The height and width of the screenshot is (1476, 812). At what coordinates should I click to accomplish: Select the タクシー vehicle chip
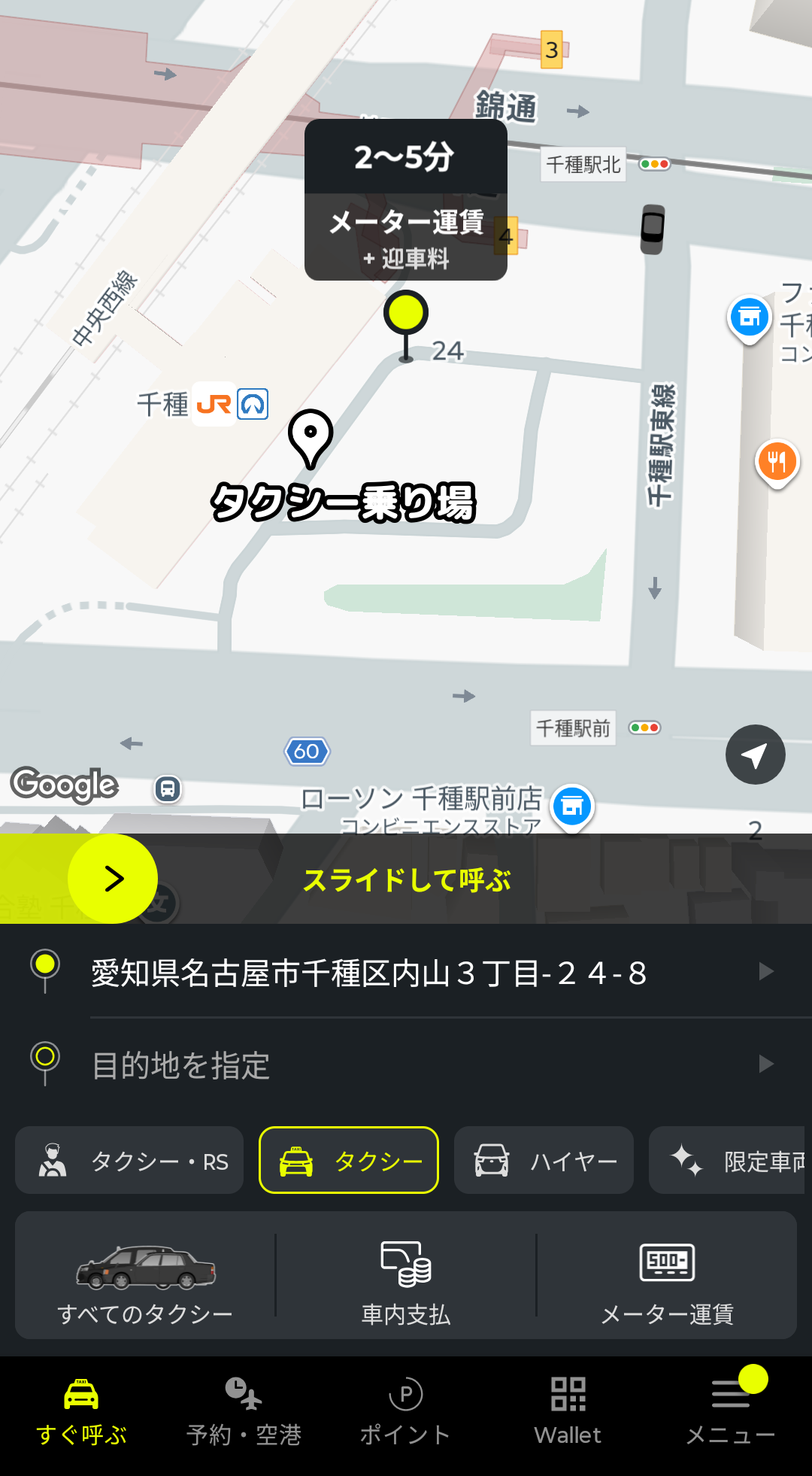[x=349, y=1161]
